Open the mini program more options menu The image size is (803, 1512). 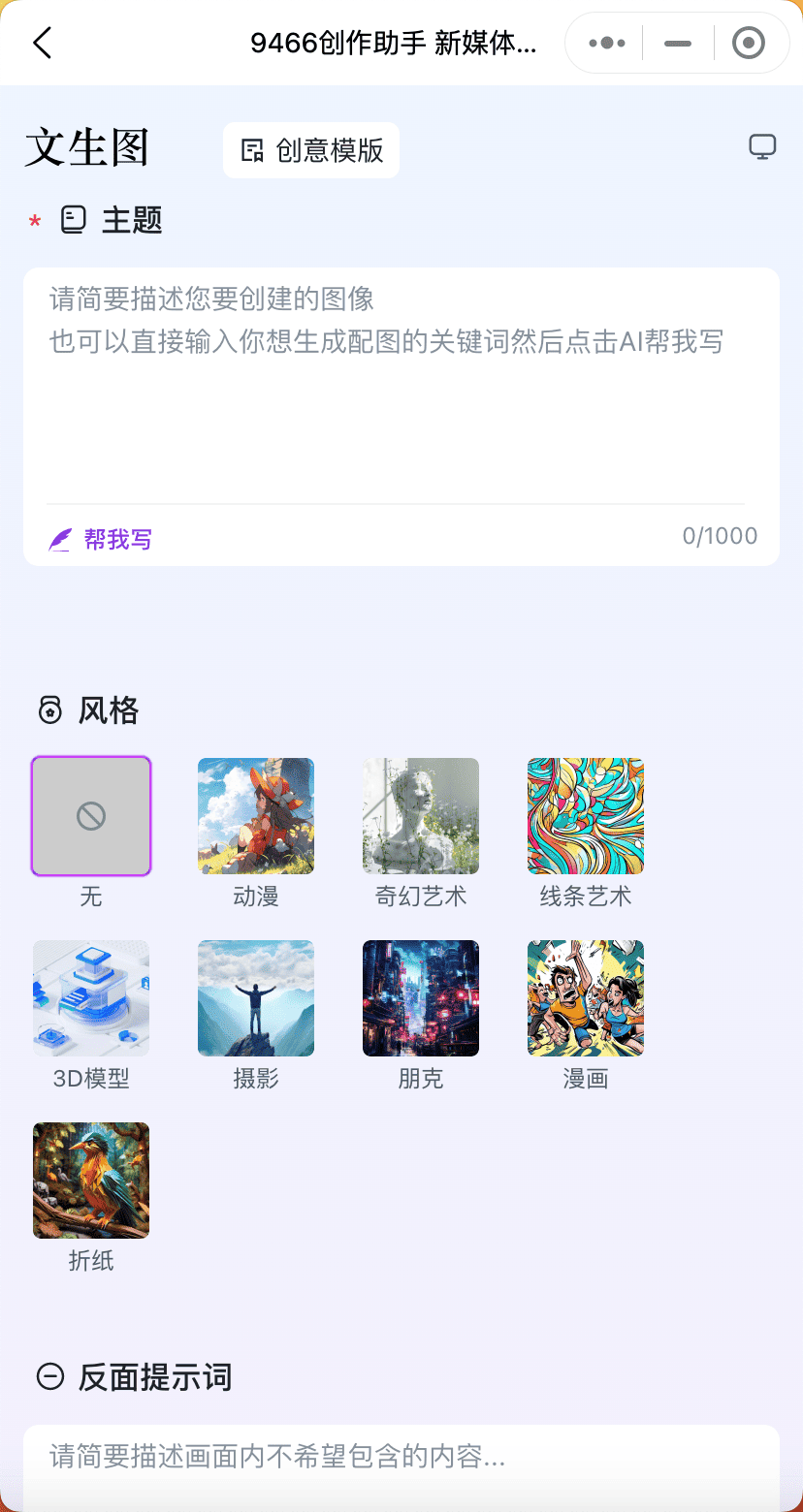607,44
